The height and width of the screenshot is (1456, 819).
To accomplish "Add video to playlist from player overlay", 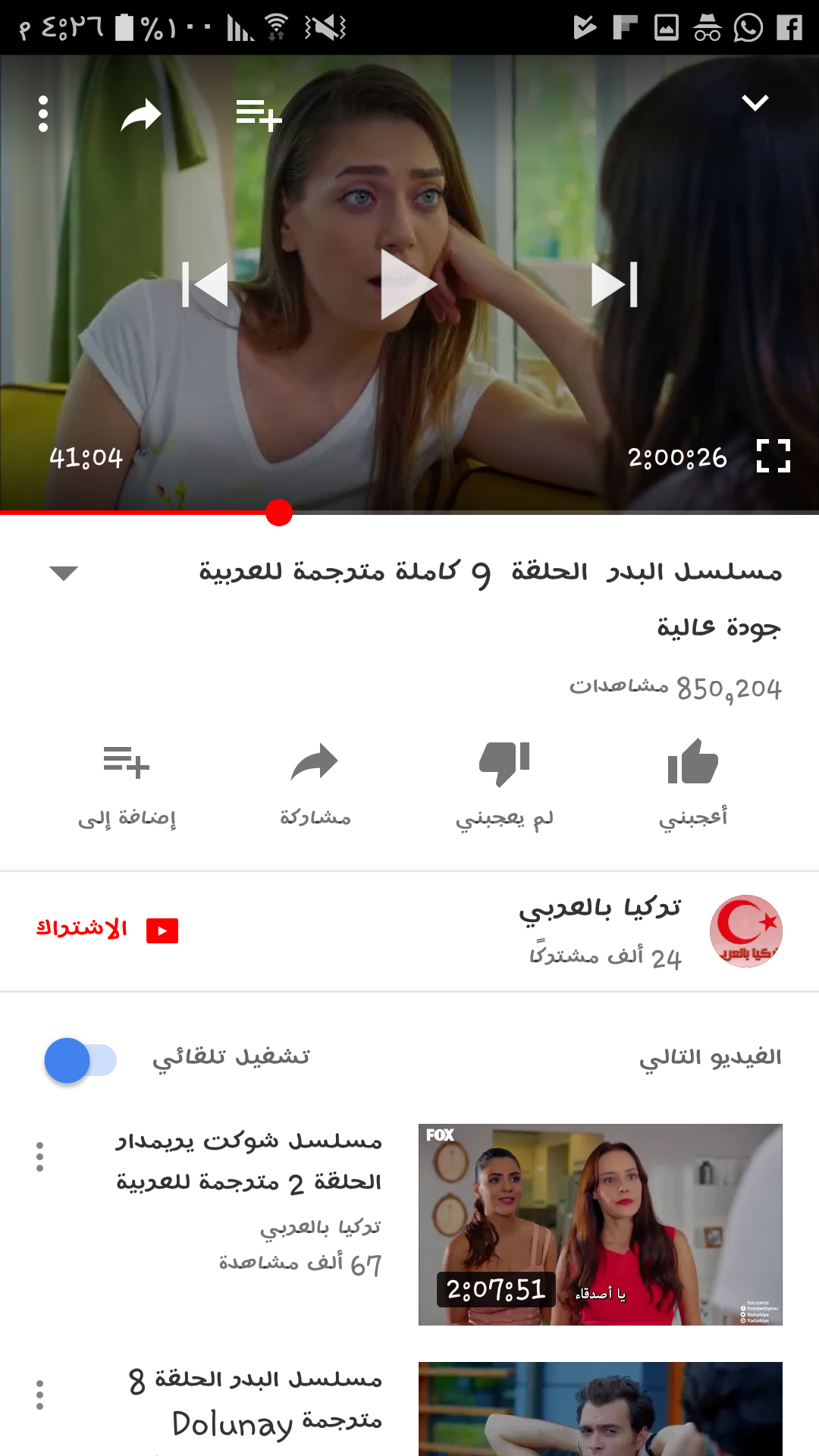I will (259, 115).
